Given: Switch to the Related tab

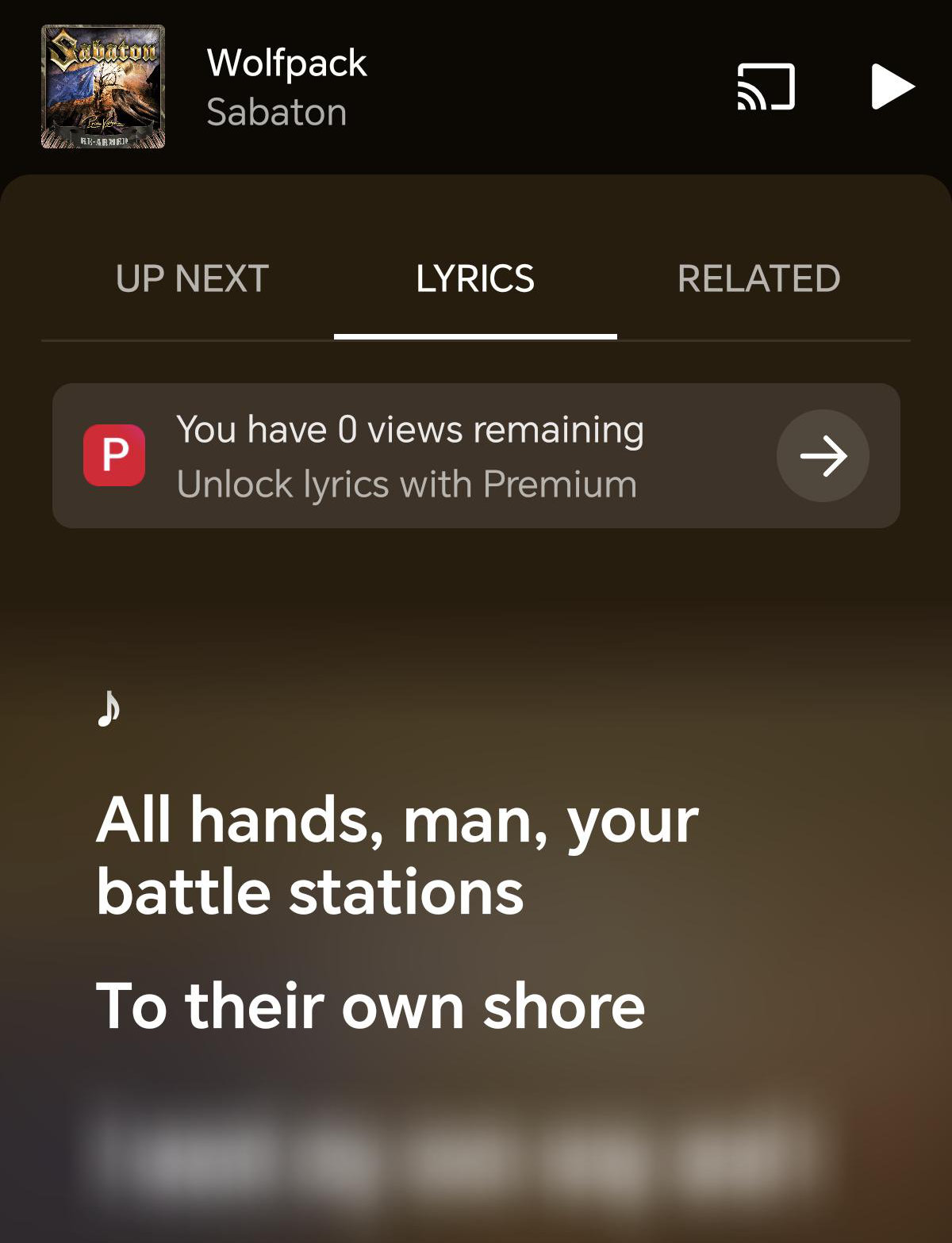Looking at the screenshot, I should click(x=758, y=279).
